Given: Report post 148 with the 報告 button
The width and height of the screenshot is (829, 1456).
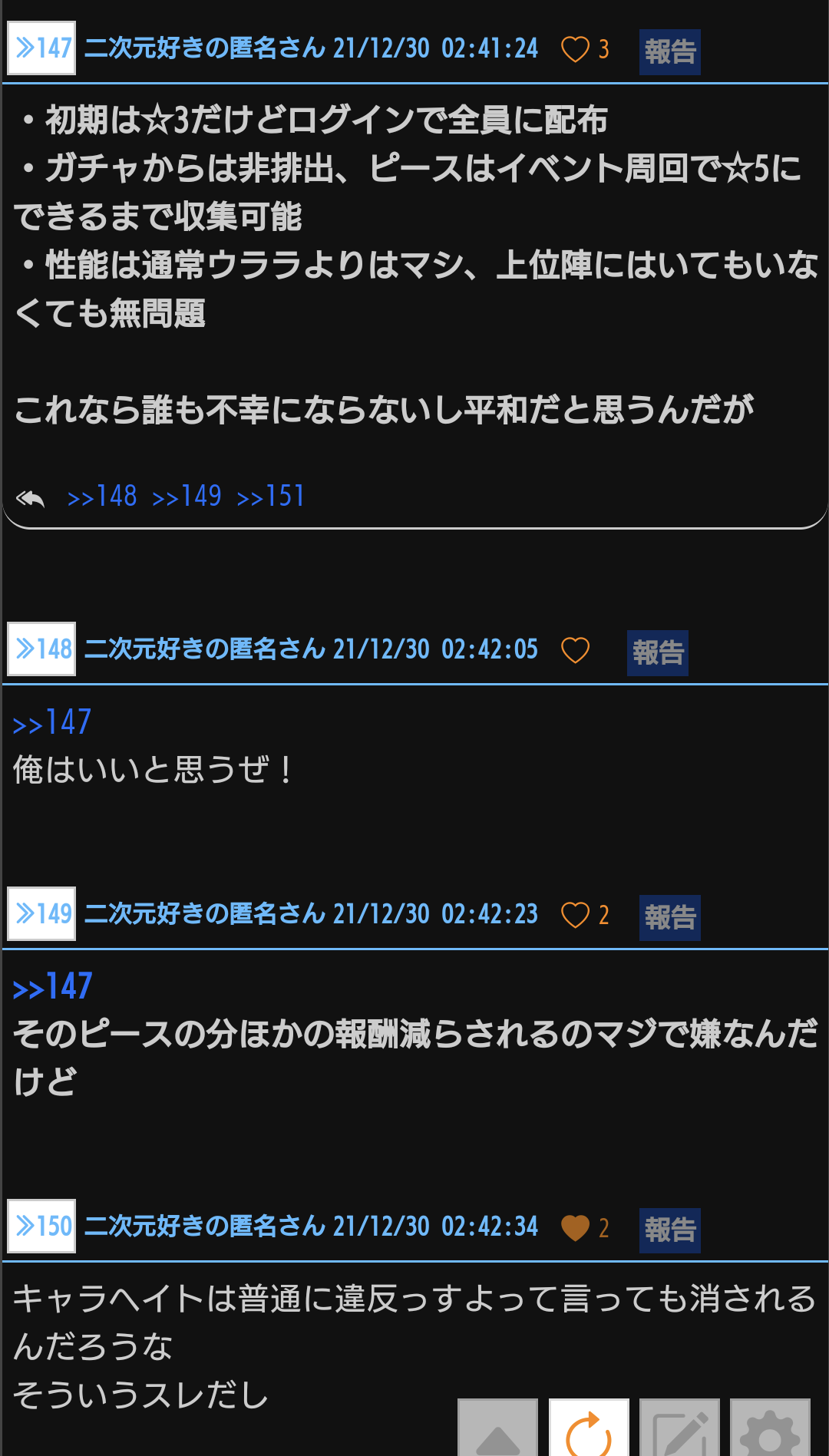Looking at the screenshot, I should point(658,653).
